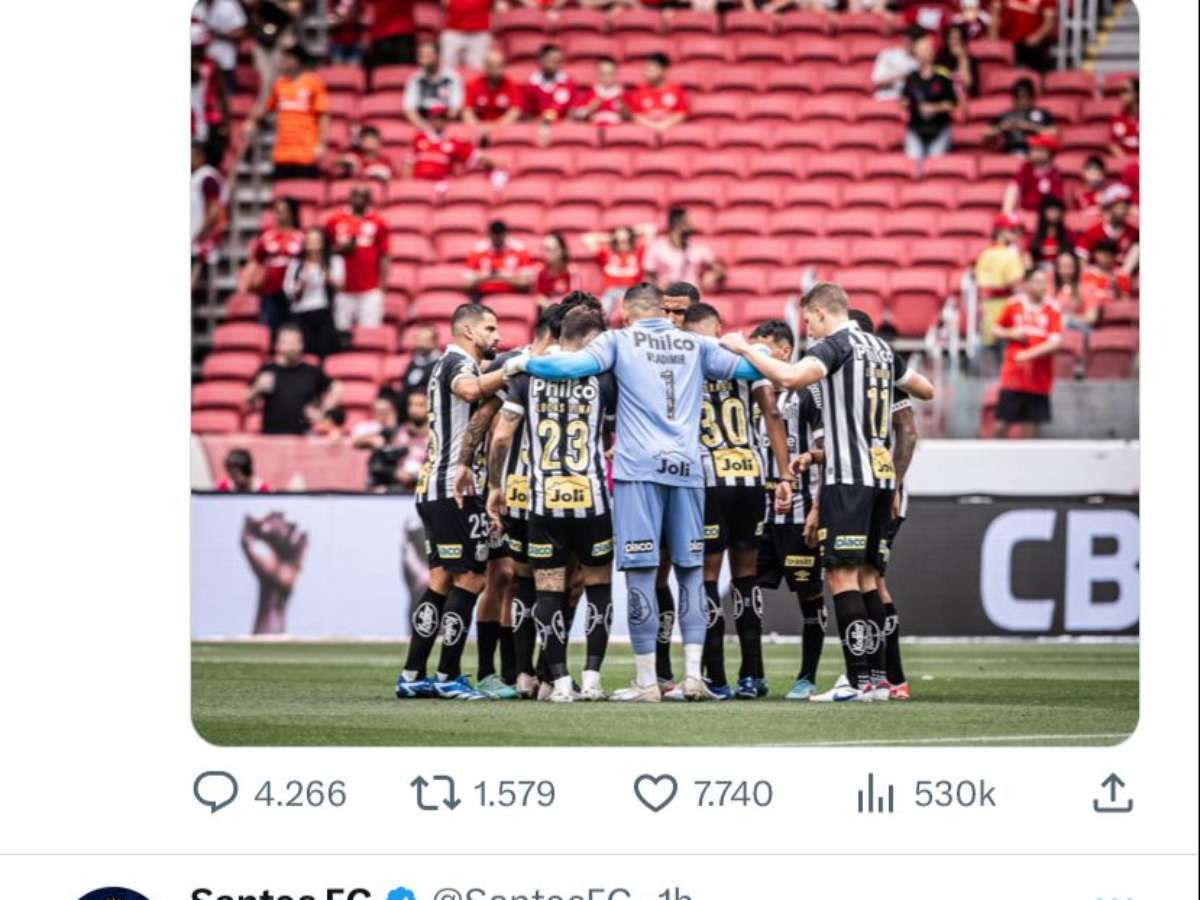View analytics showing 530k views
The width and height of the screenshot is (1200, 900).
pyautogui.click(x=875, y=793)
